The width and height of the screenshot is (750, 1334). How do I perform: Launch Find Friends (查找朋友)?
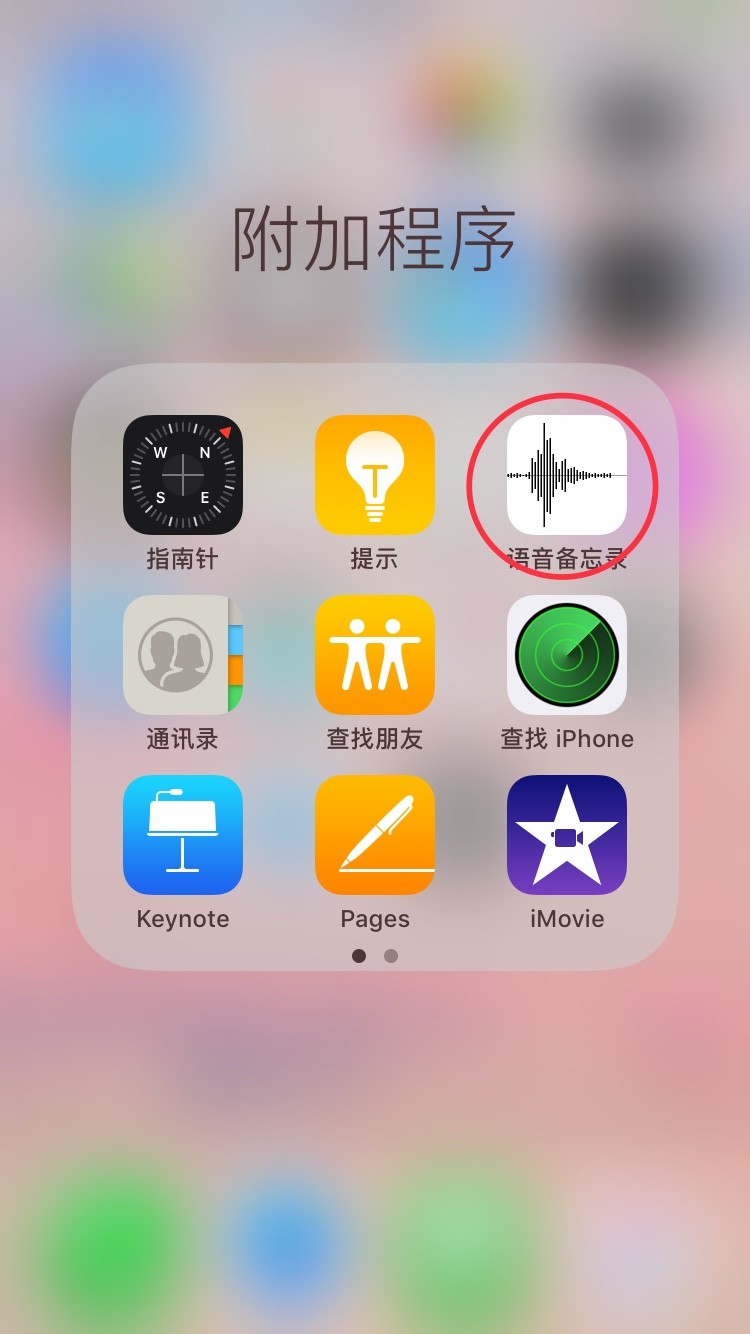(375, 654)
